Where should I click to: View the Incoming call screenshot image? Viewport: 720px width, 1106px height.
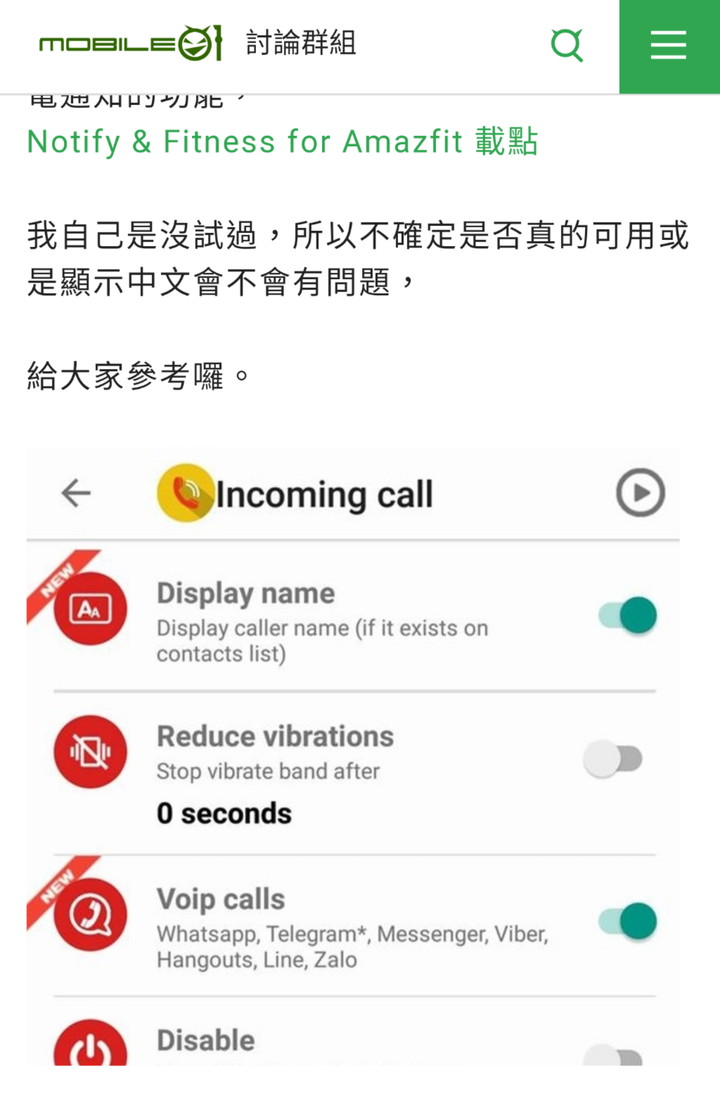tap(353, 755)
